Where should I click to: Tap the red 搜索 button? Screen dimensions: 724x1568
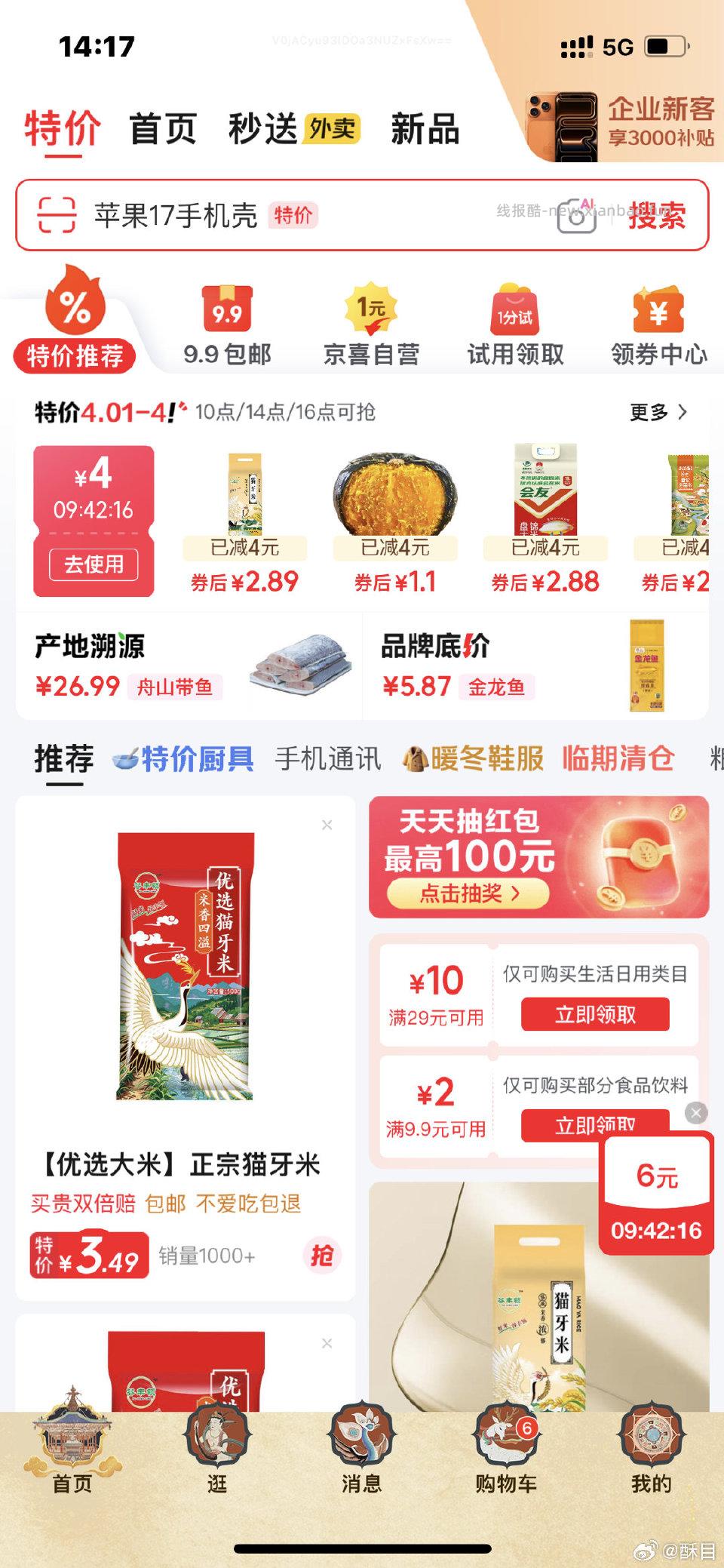[657, 217]
